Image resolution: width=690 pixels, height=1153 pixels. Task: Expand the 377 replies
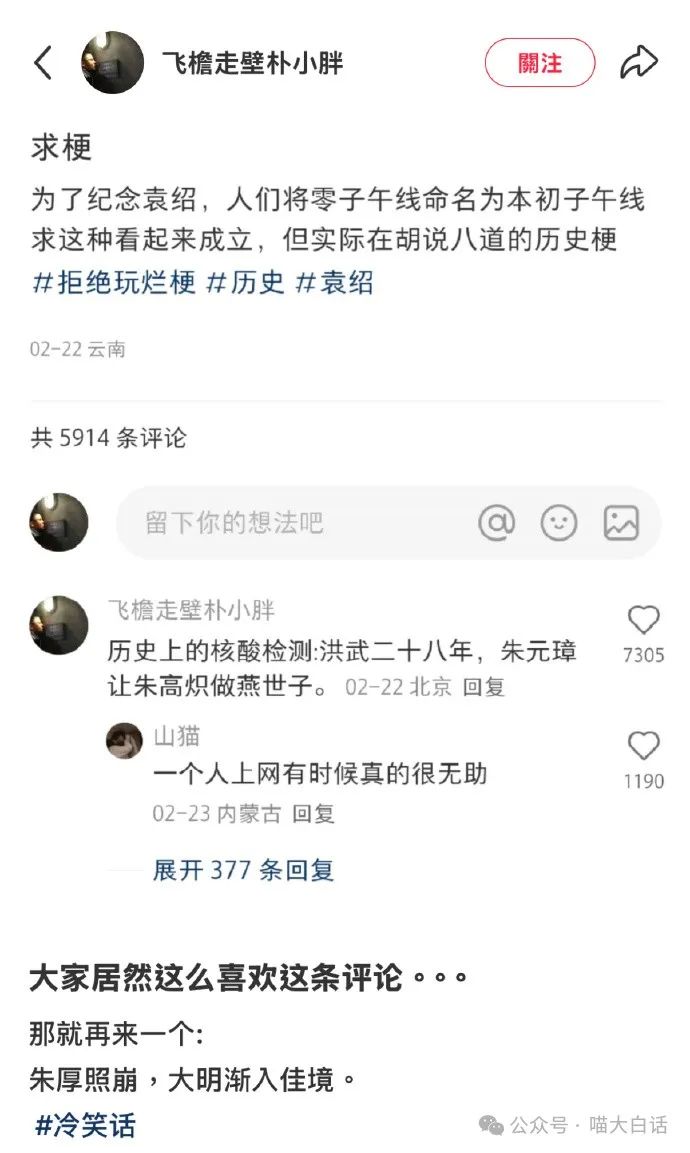click(x=243, y=870)
